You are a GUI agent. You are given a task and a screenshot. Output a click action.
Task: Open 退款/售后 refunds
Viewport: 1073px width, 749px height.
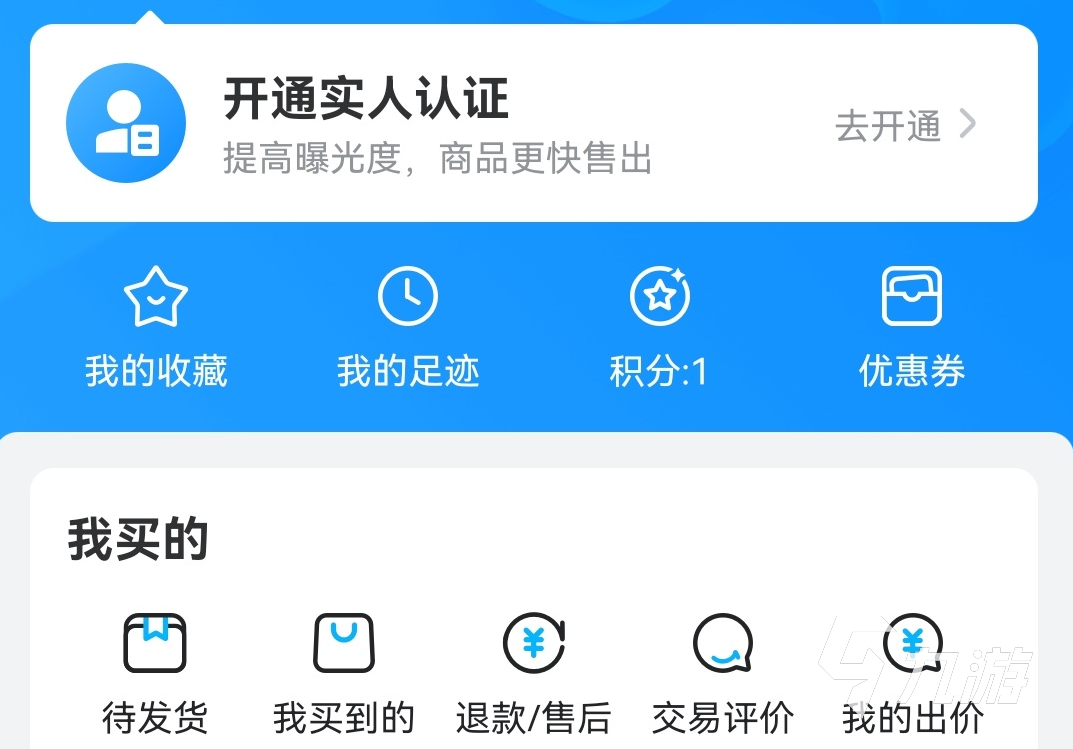(x=534, y=674)
